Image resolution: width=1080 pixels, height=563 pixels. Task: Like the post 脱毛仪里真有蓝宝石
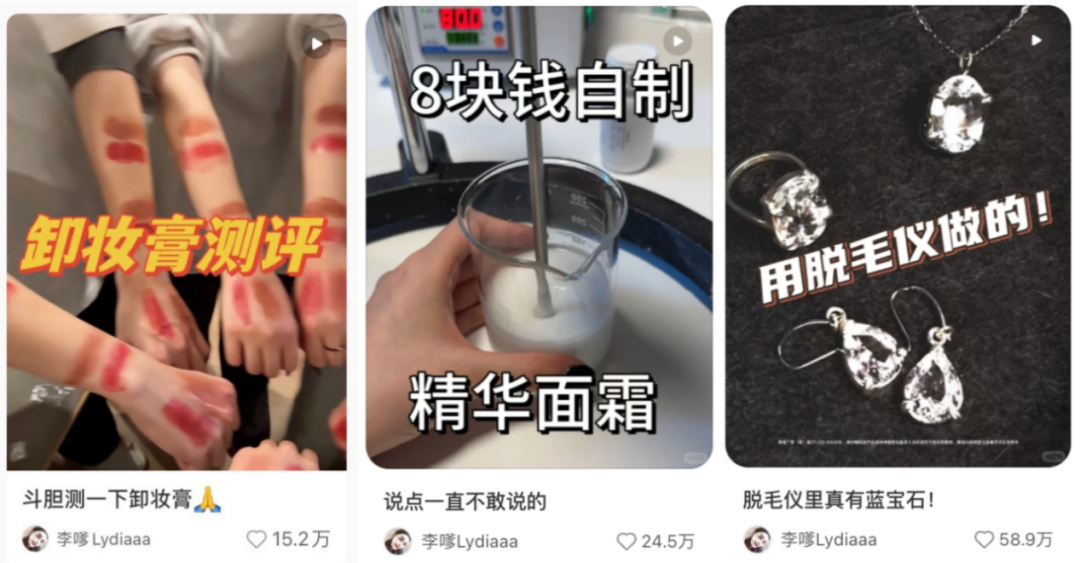[x=985, y=539]
